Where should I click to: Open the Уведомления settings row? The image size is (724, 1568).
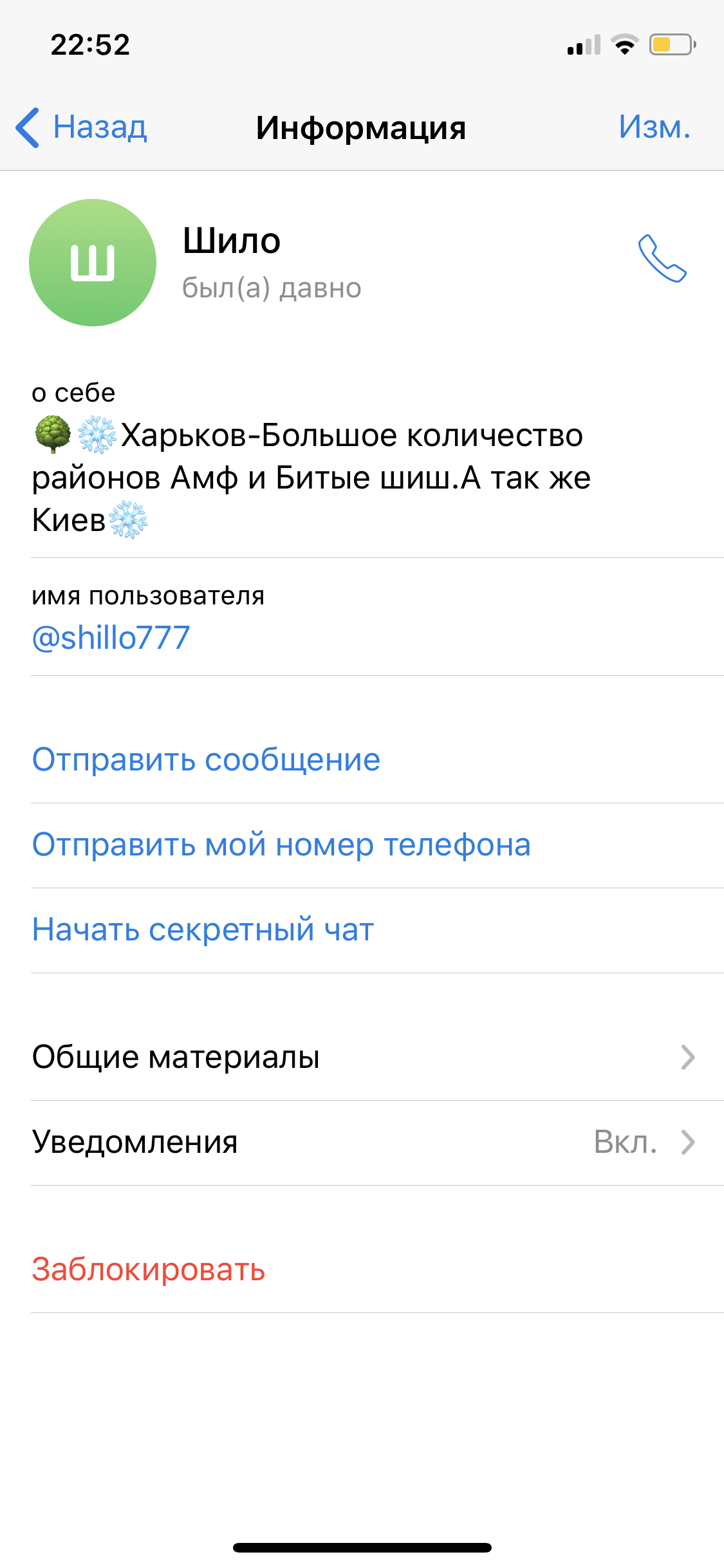[377, 1143]
